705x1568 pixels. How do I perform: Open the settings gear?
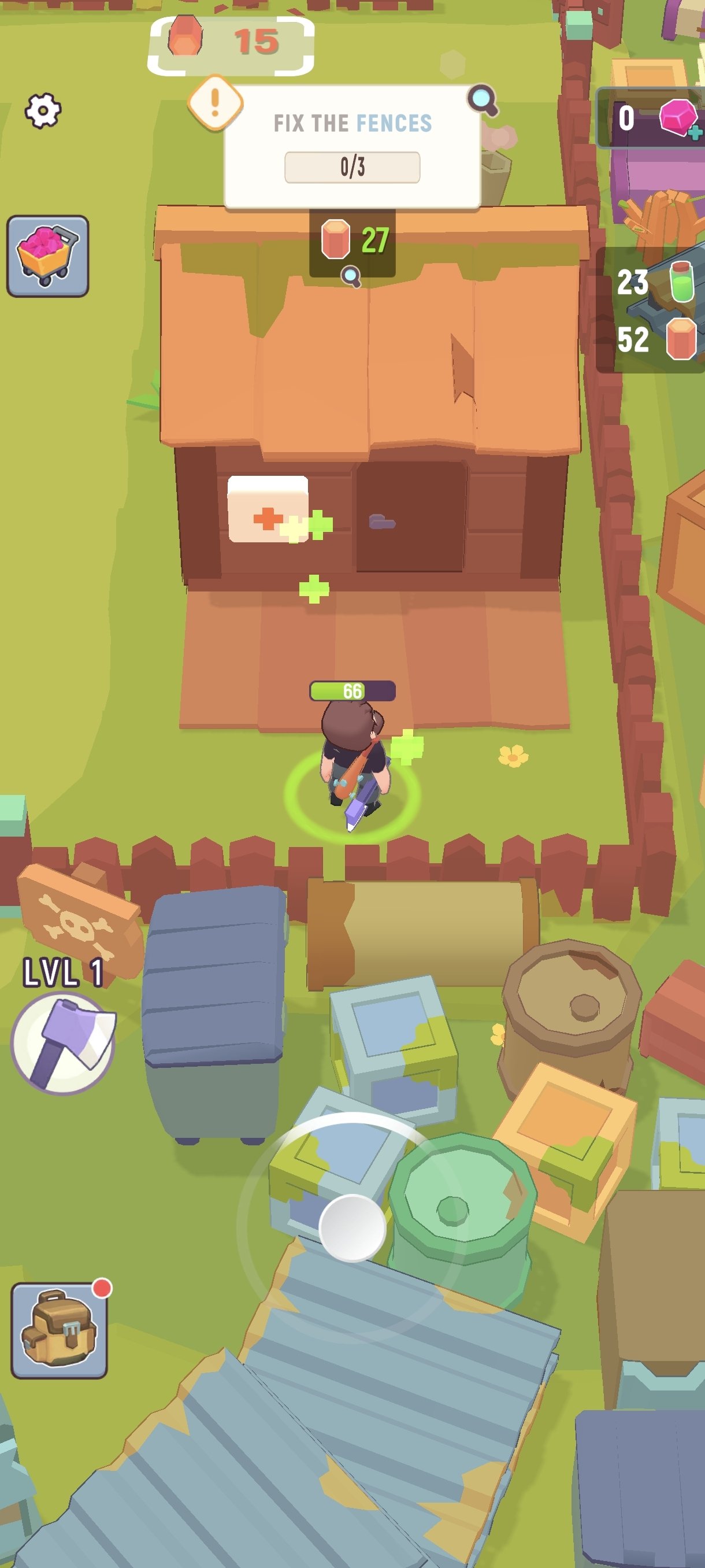click(43, 110)
